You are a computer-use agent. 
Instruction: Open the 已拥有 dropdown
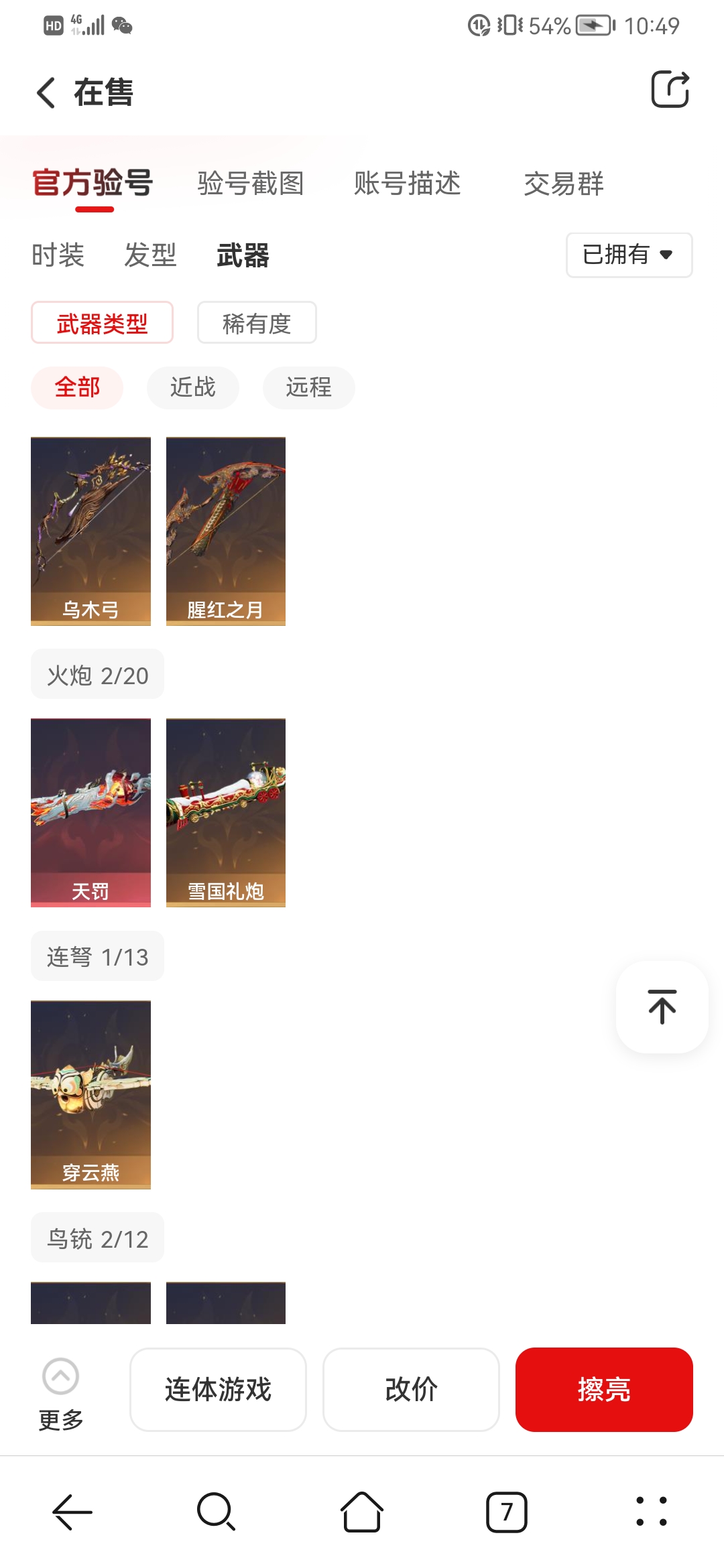[629, 255]
